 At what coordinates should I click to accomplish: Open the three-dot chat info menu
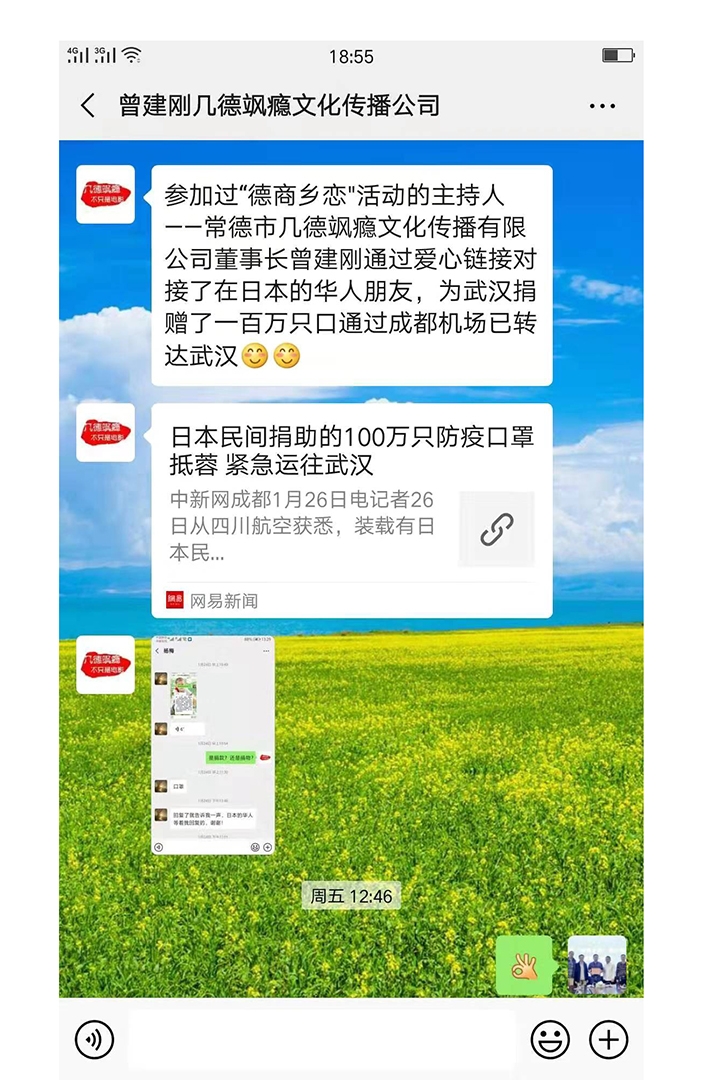tap(602, 106)
